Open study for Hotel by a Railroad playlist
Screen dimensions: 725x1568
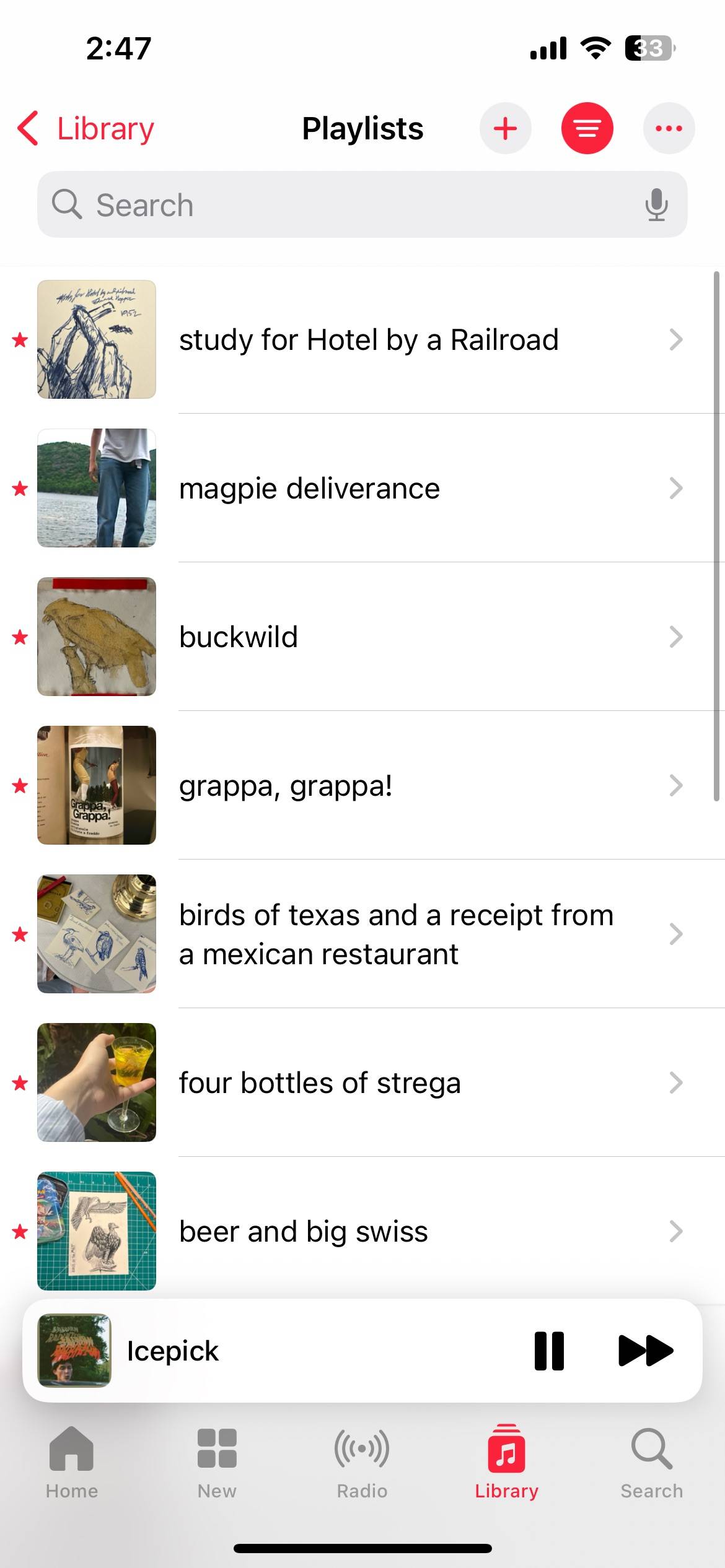click(x=362, y=339)
